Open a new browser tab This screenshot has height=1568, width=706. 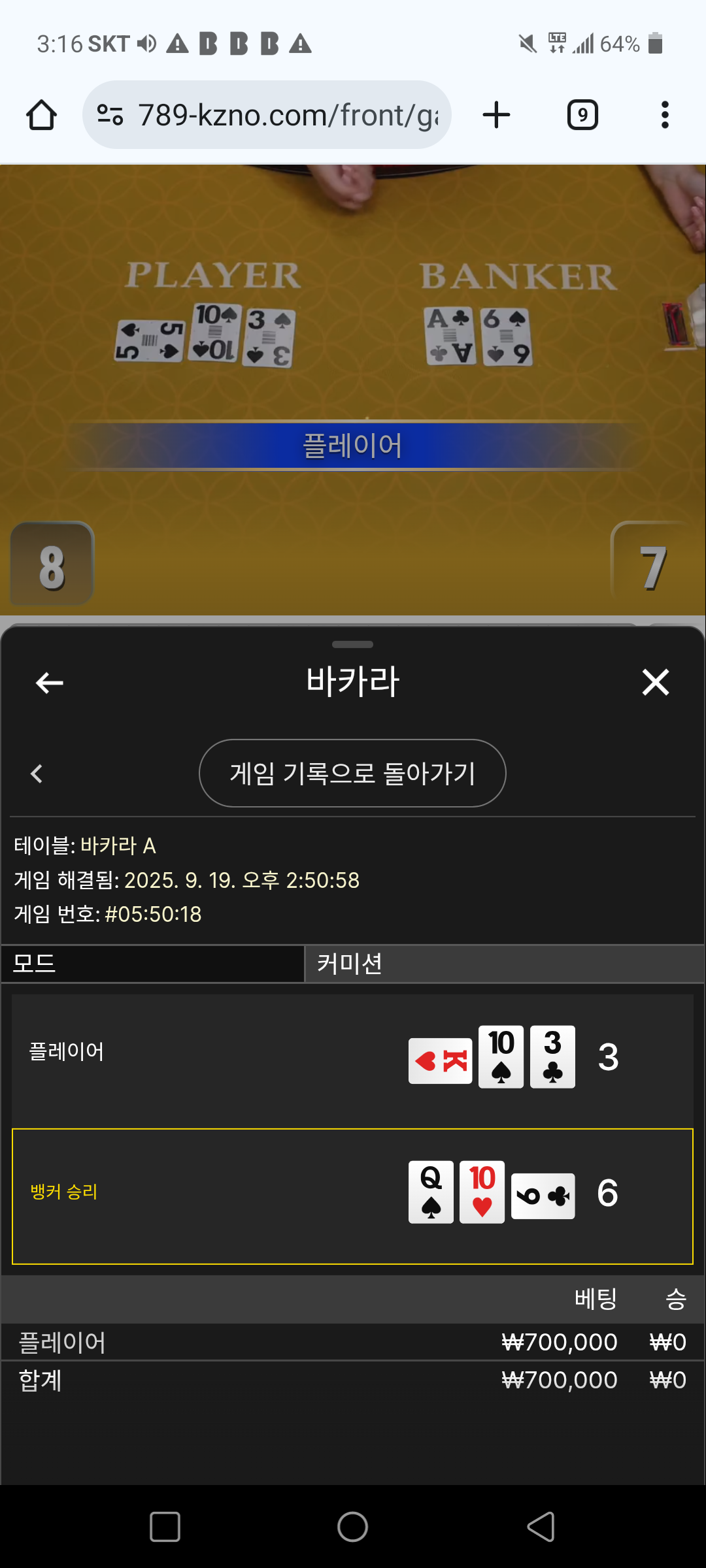click(x=496, y=115)
